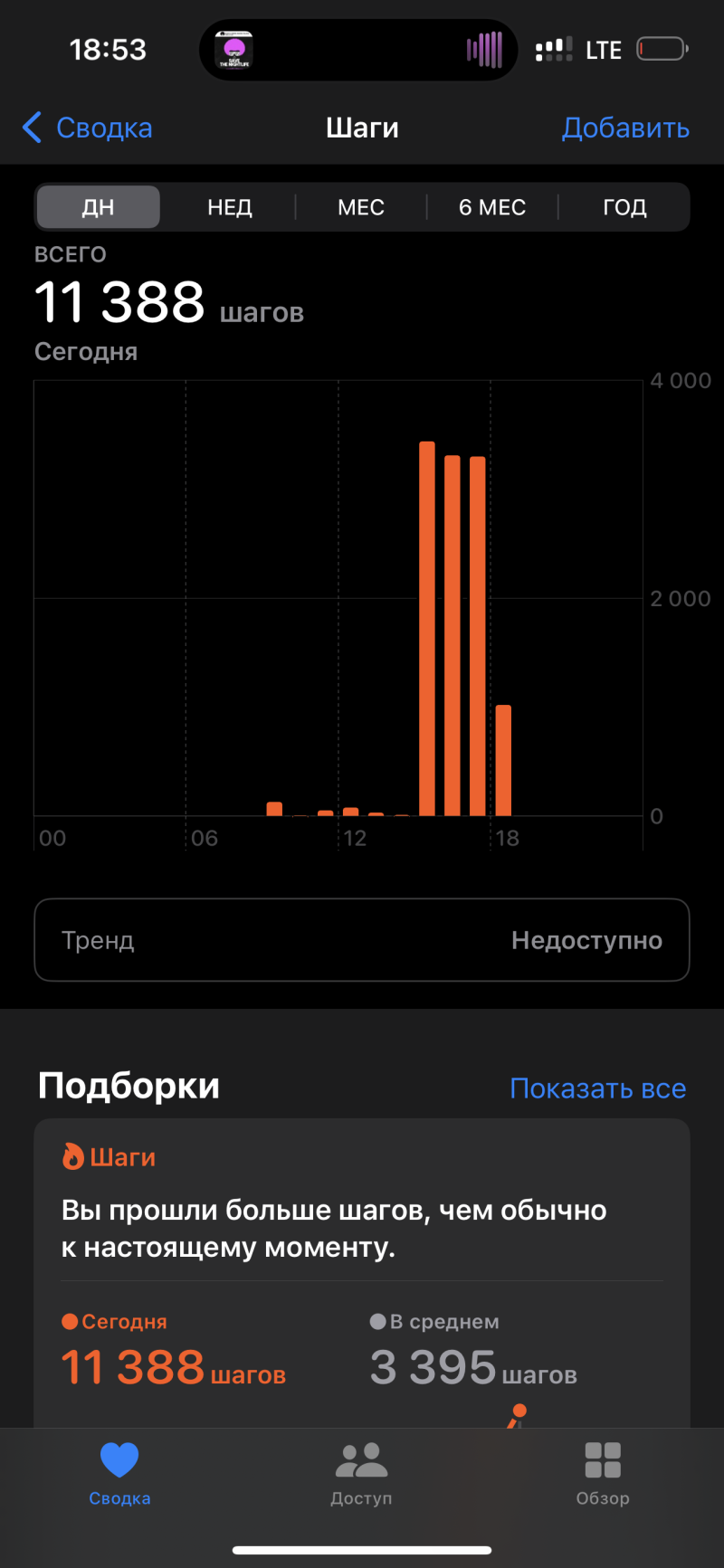Go back to Сводка

pyautogui.click(x=88, y=128)
